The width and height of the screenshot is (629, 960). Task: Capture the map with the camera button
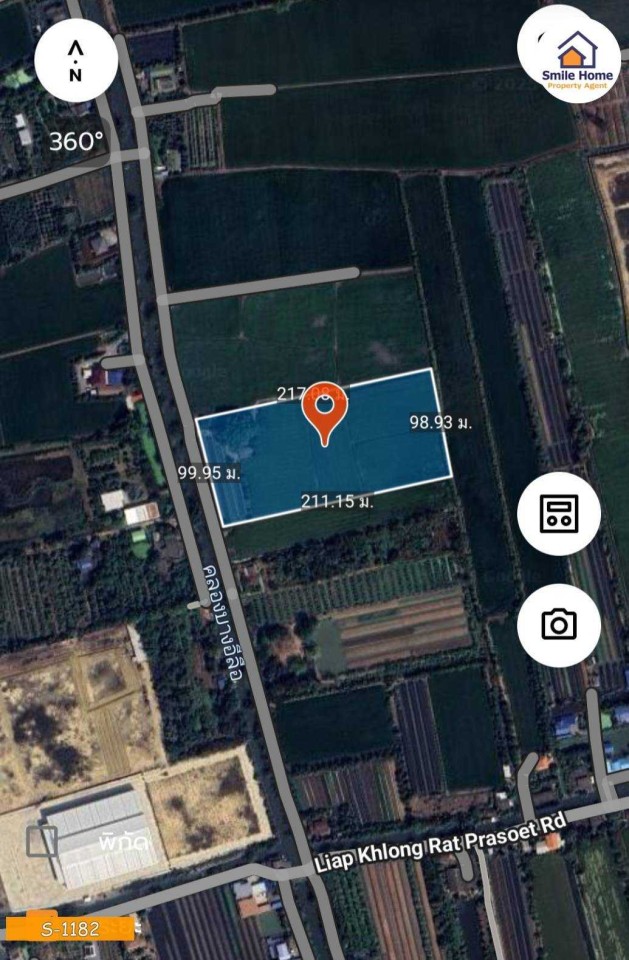tap(558, 625)
